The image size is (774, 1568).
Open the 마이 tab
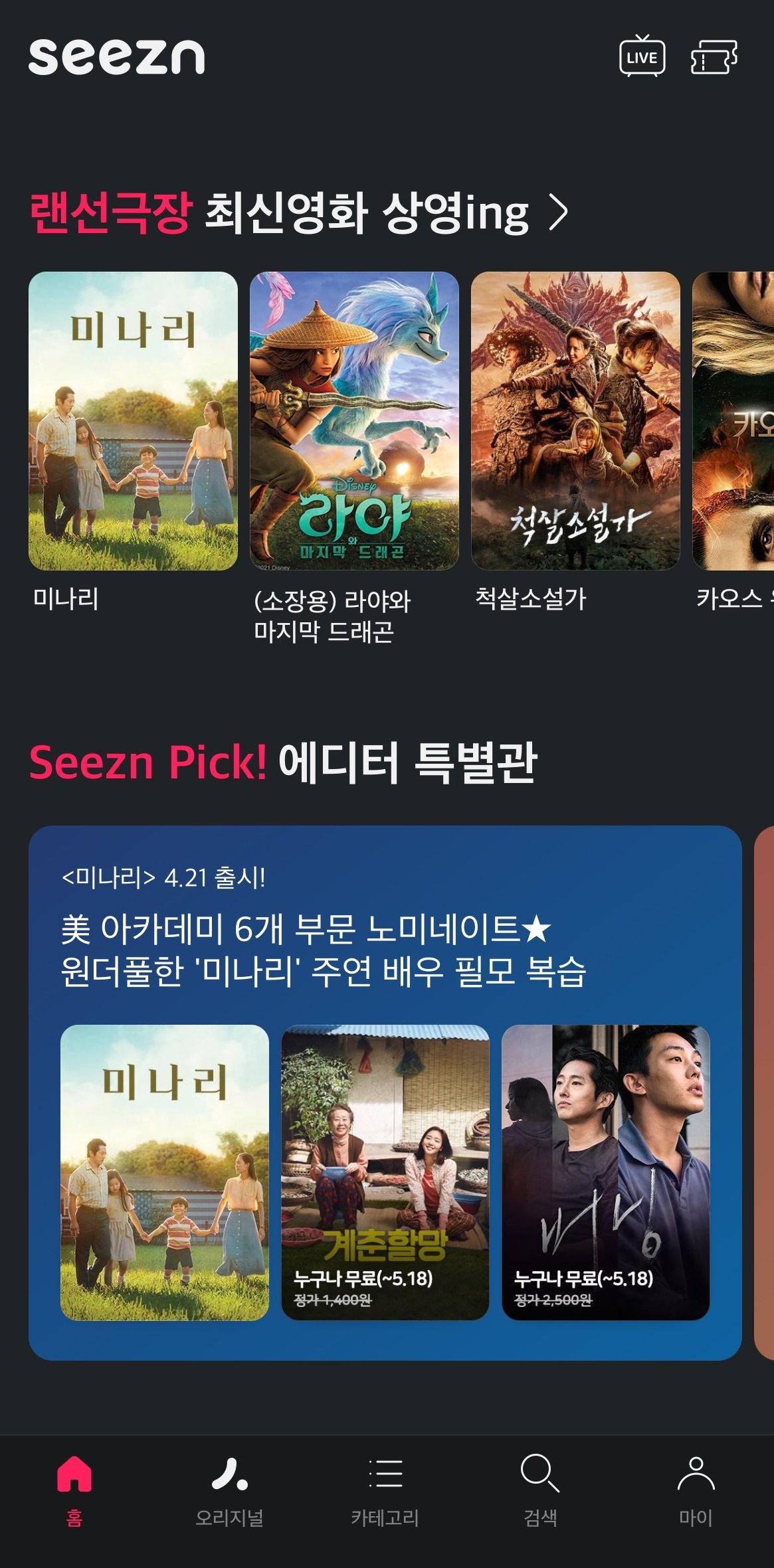tap(696, 1488)
